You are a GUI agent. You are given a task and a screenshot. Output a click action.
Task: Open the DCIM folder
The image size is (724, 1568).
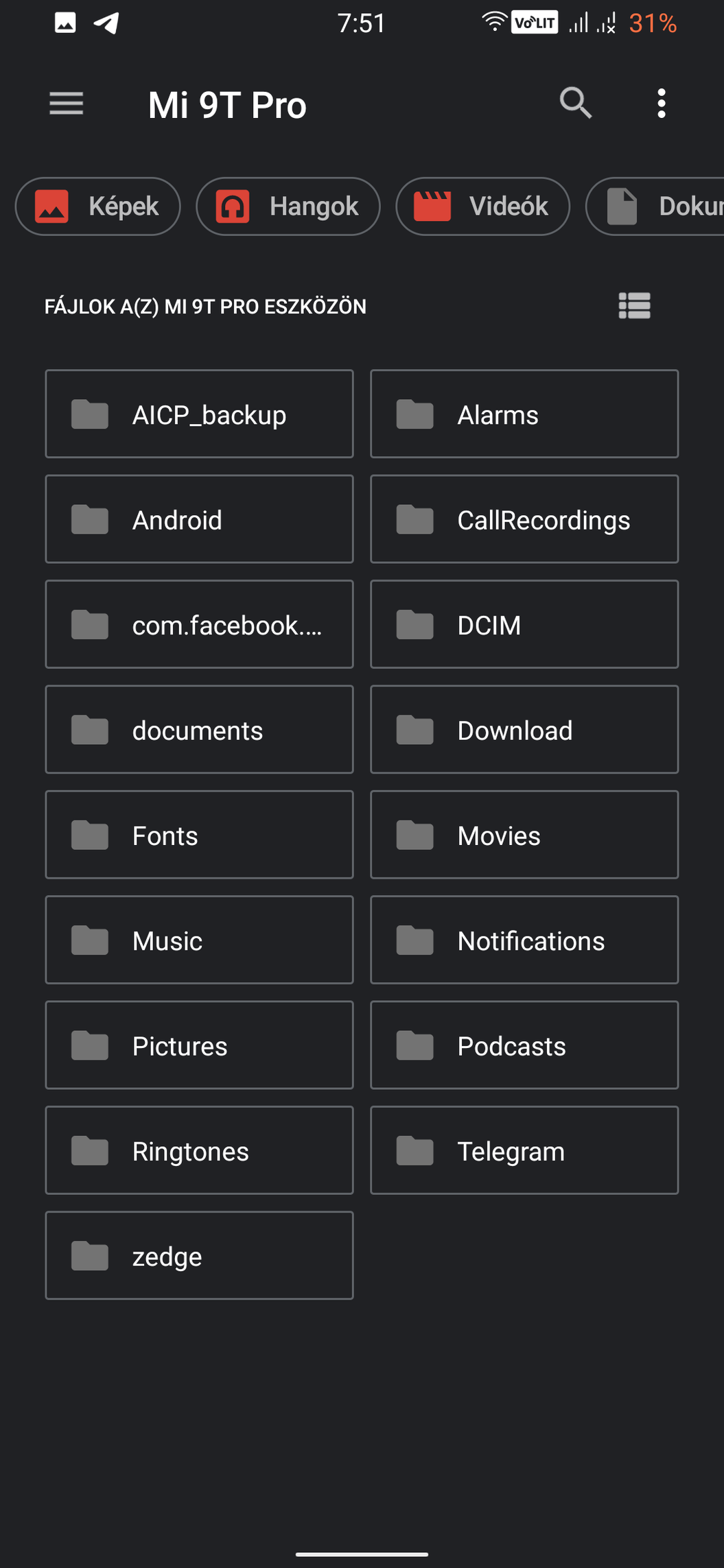coord(524,624)
